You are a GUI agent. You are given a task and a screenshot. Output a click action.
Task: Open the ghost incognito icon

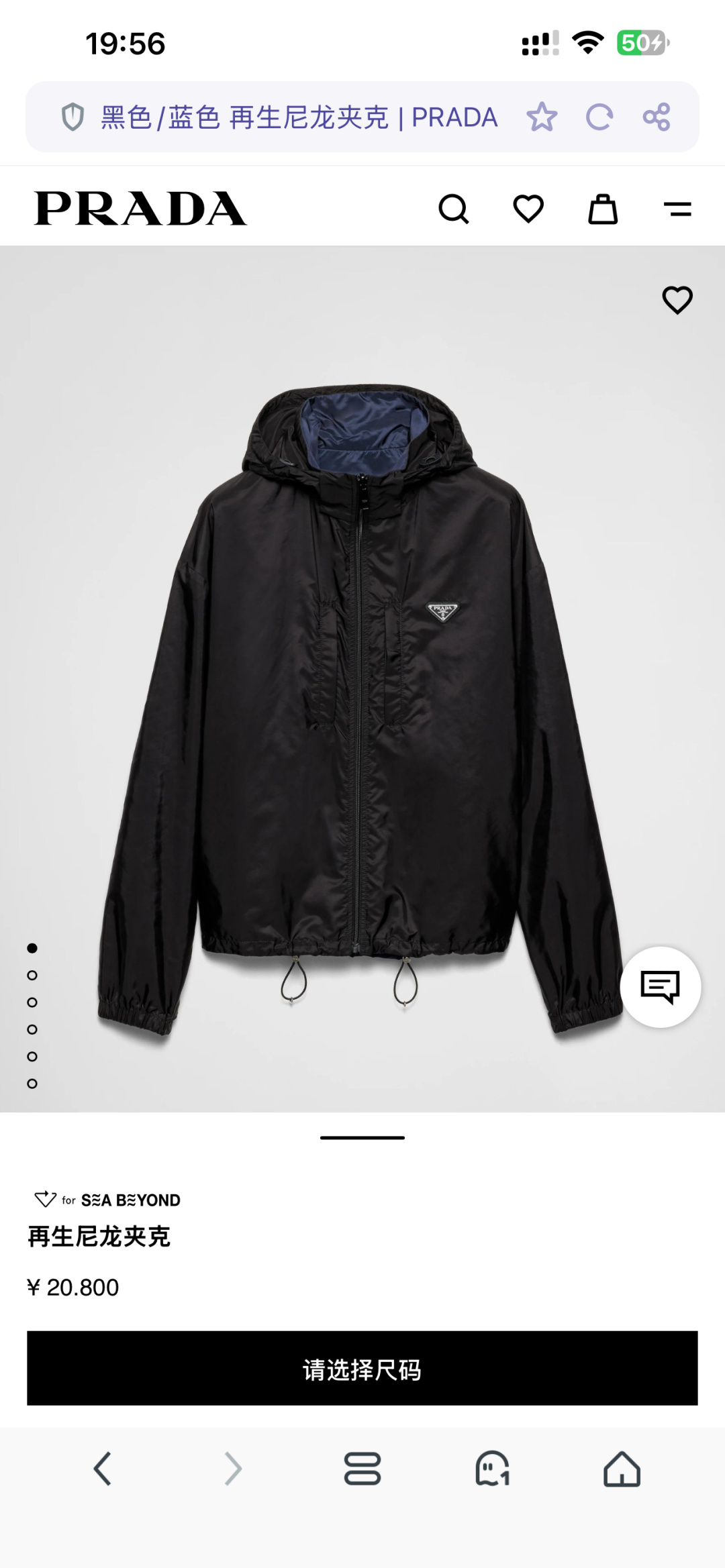click(492, 1469)
